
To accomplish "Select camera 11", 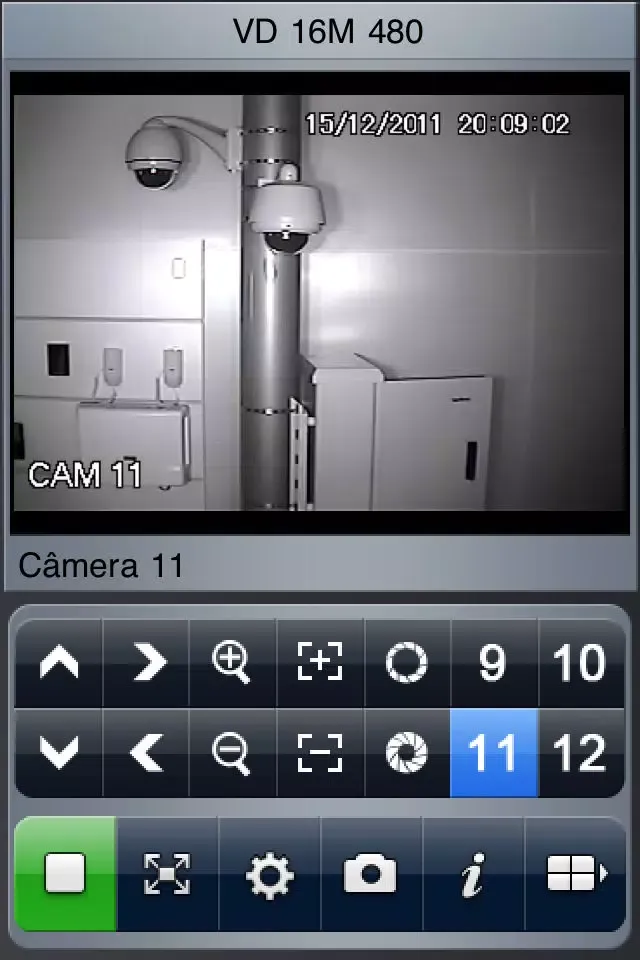I will click(x=493, y=752).
